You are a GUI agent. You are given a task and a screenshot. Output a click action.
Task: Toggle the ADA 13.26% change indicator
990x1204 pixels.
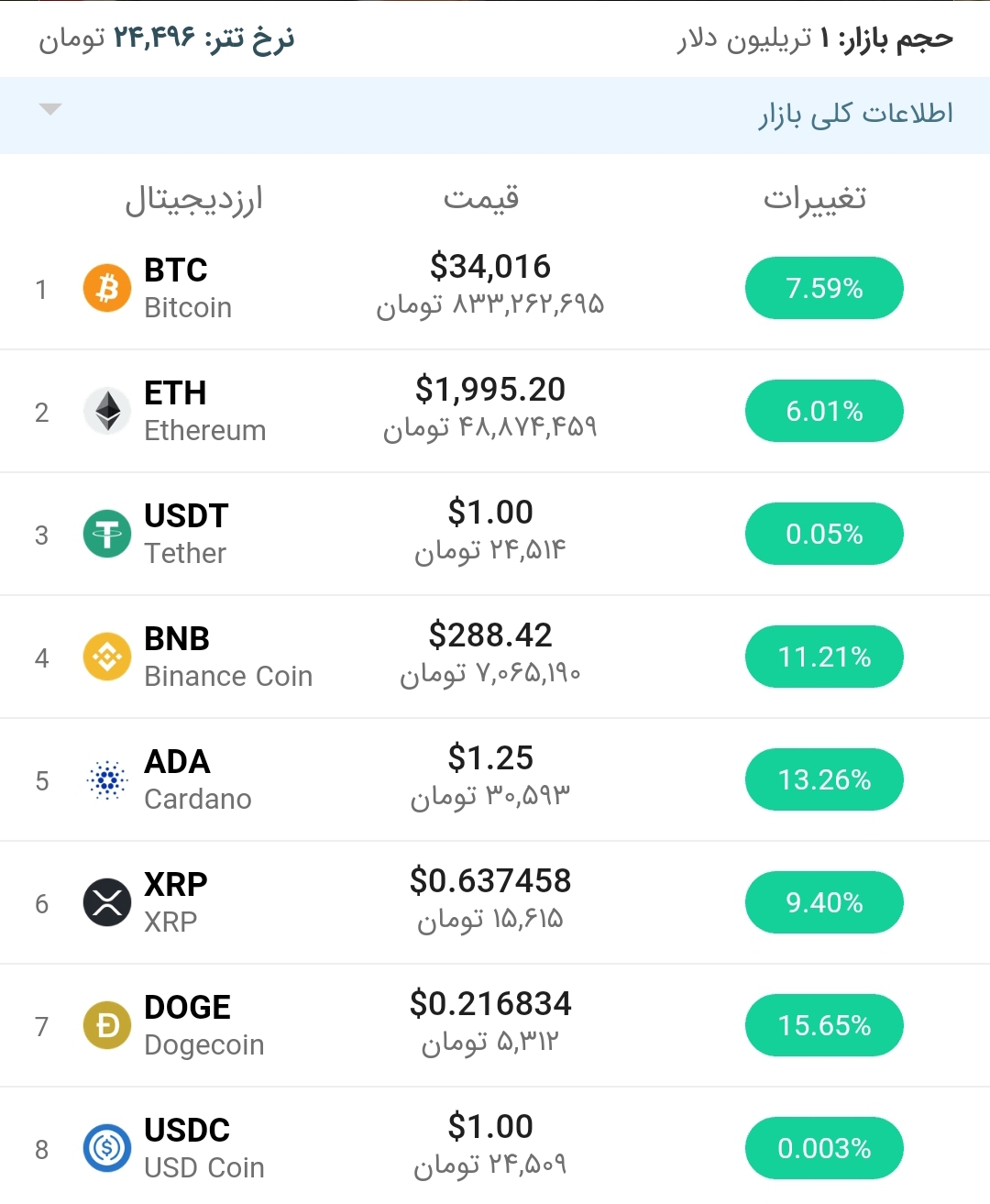point(823,779)
